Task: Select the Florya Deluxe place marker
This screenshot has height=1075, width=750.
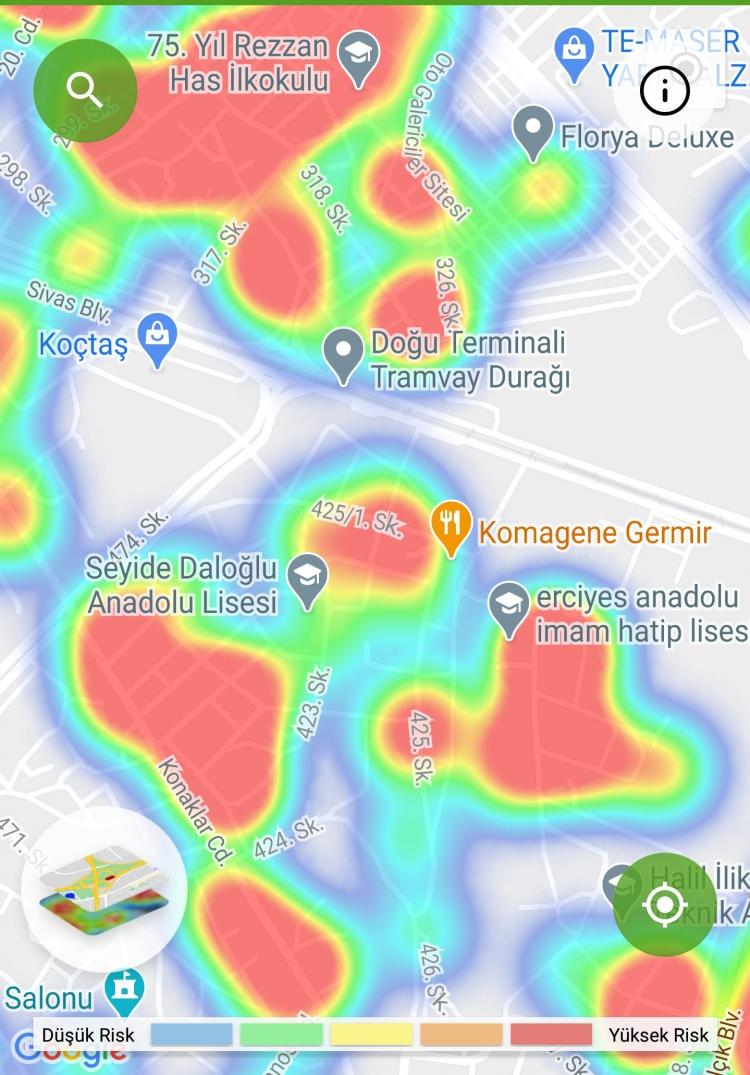Action: (x=533, y=131)
